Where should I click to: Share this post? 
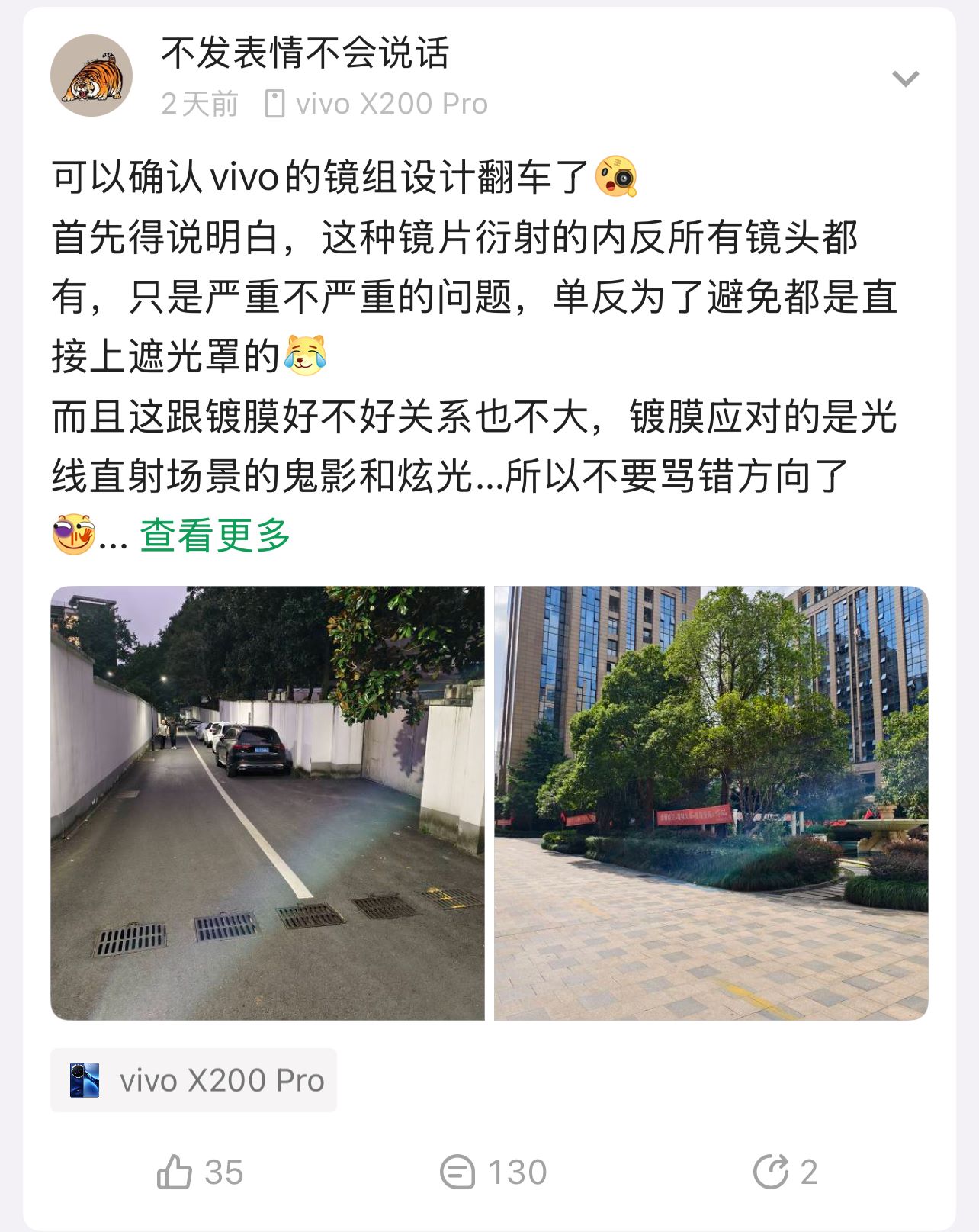coord(785,1172)
